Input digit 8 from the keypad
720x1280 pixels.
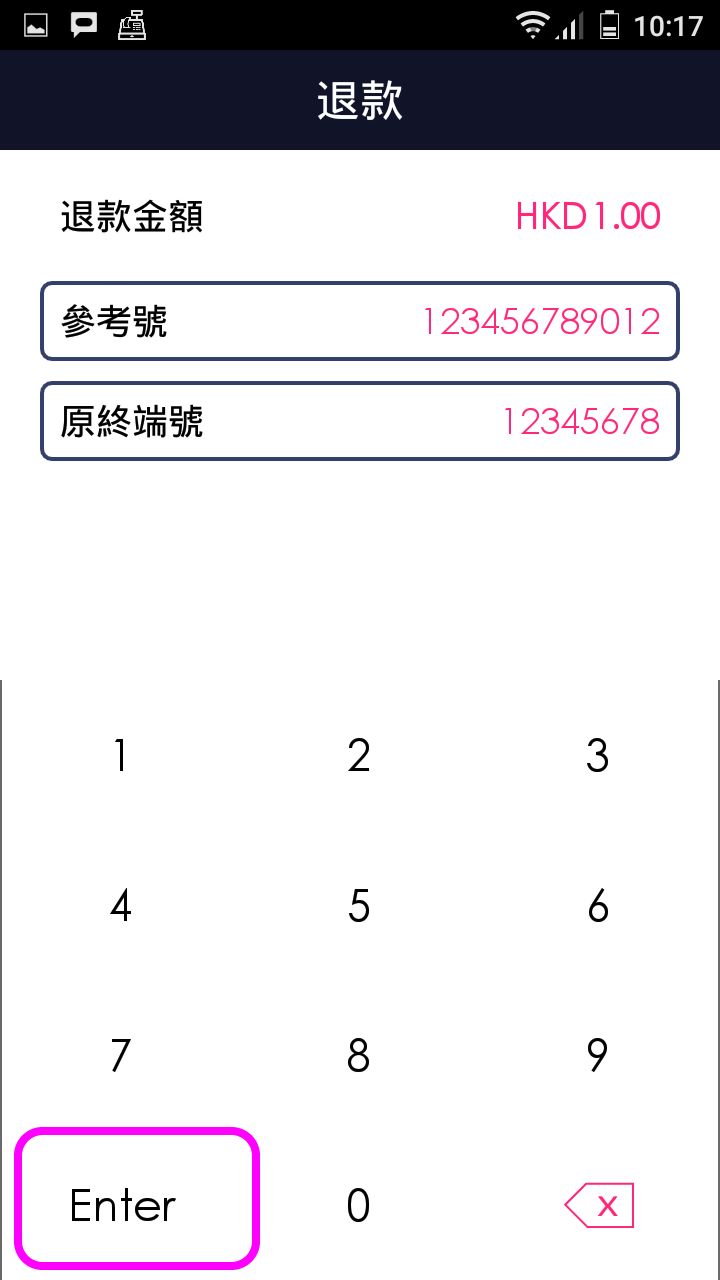359,1055
